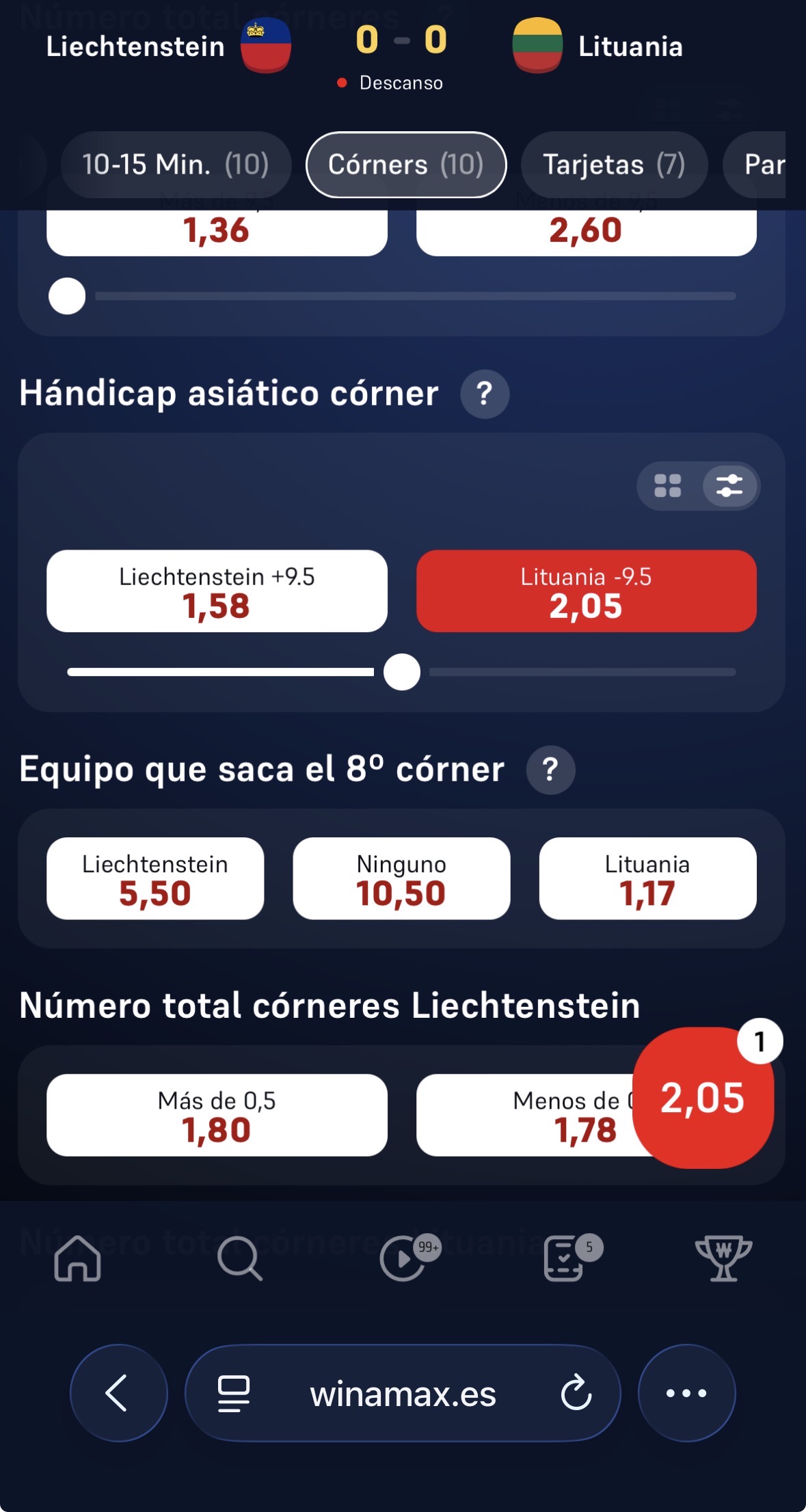Image resolution: width=806 pixels, height=1512 pixels.
Task: Reload the winamax.es page
Action: tap(576, 1393)
